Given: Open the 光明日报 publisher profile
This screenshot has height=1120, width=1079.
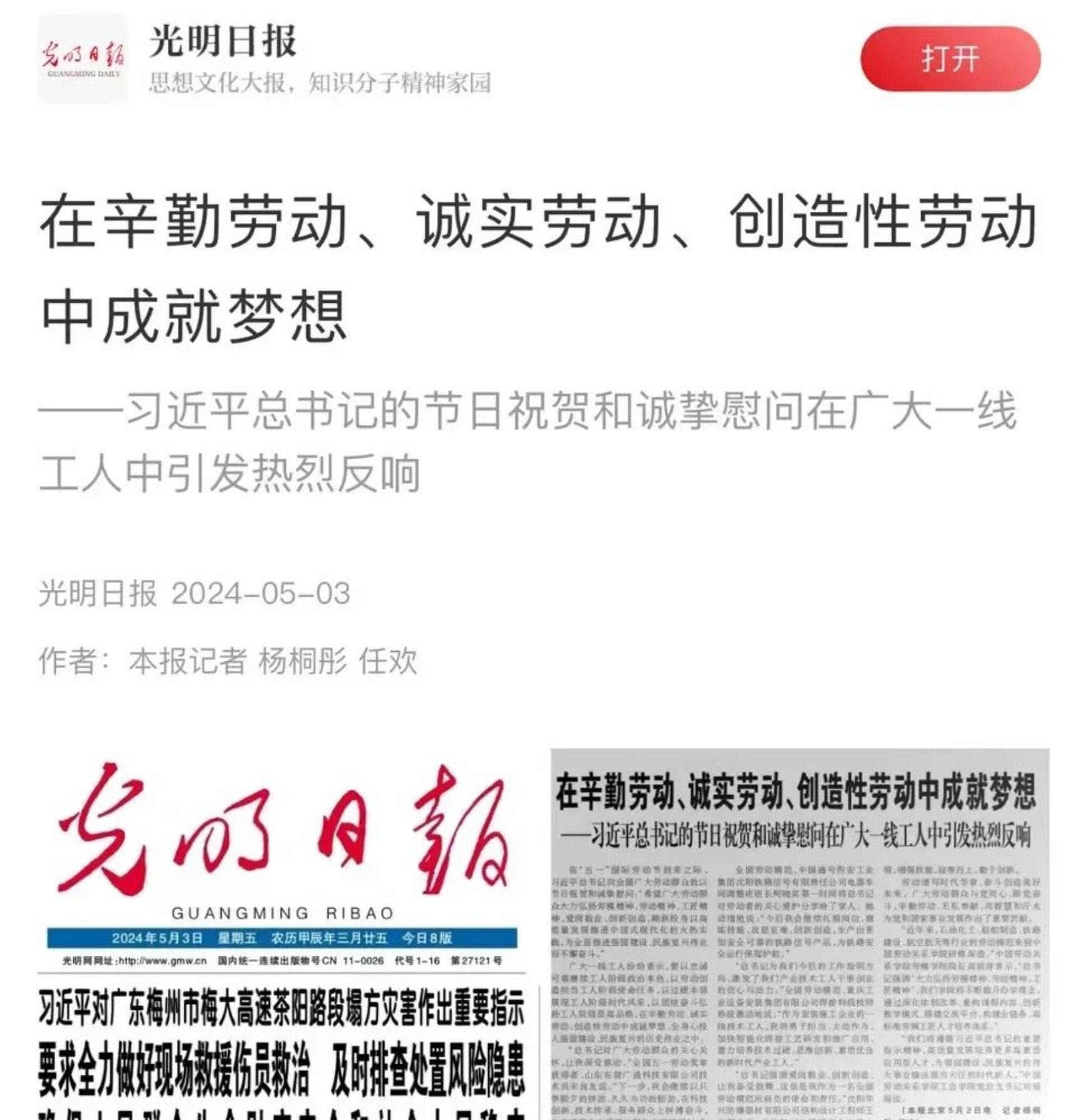Looking at the screenshot, I should [x=222, y=43].
